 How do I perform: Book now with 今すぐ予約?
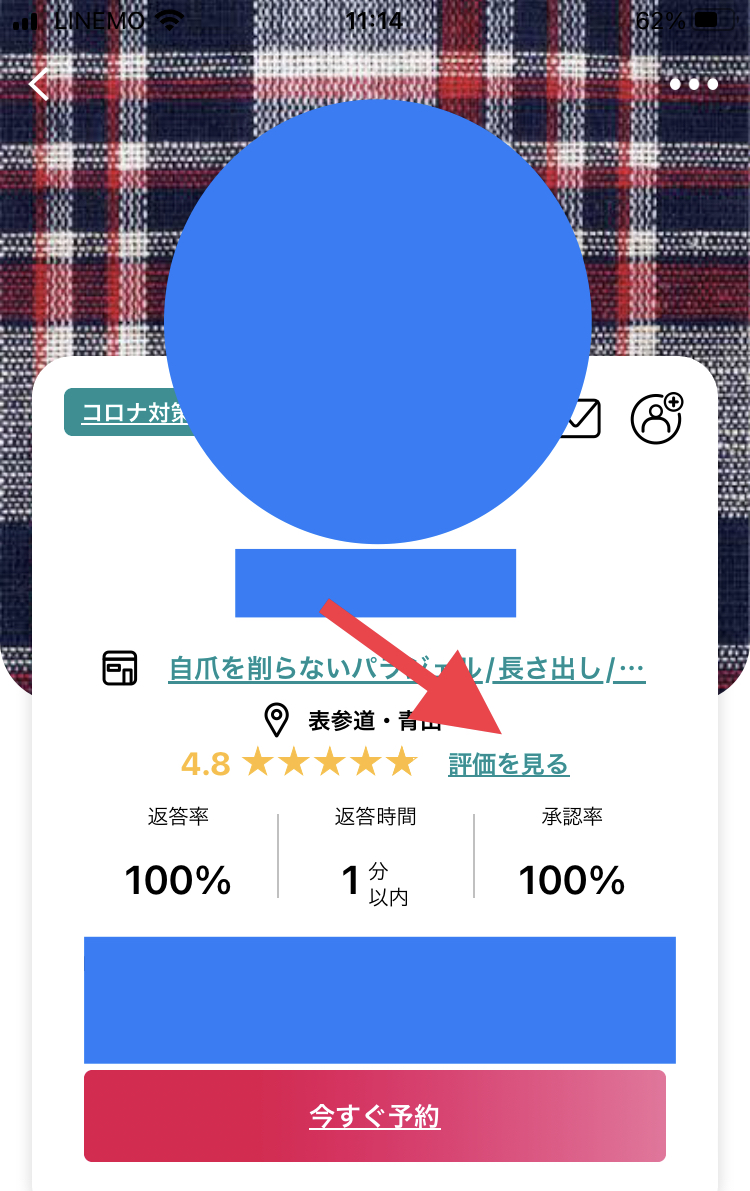pos(375,1116)
